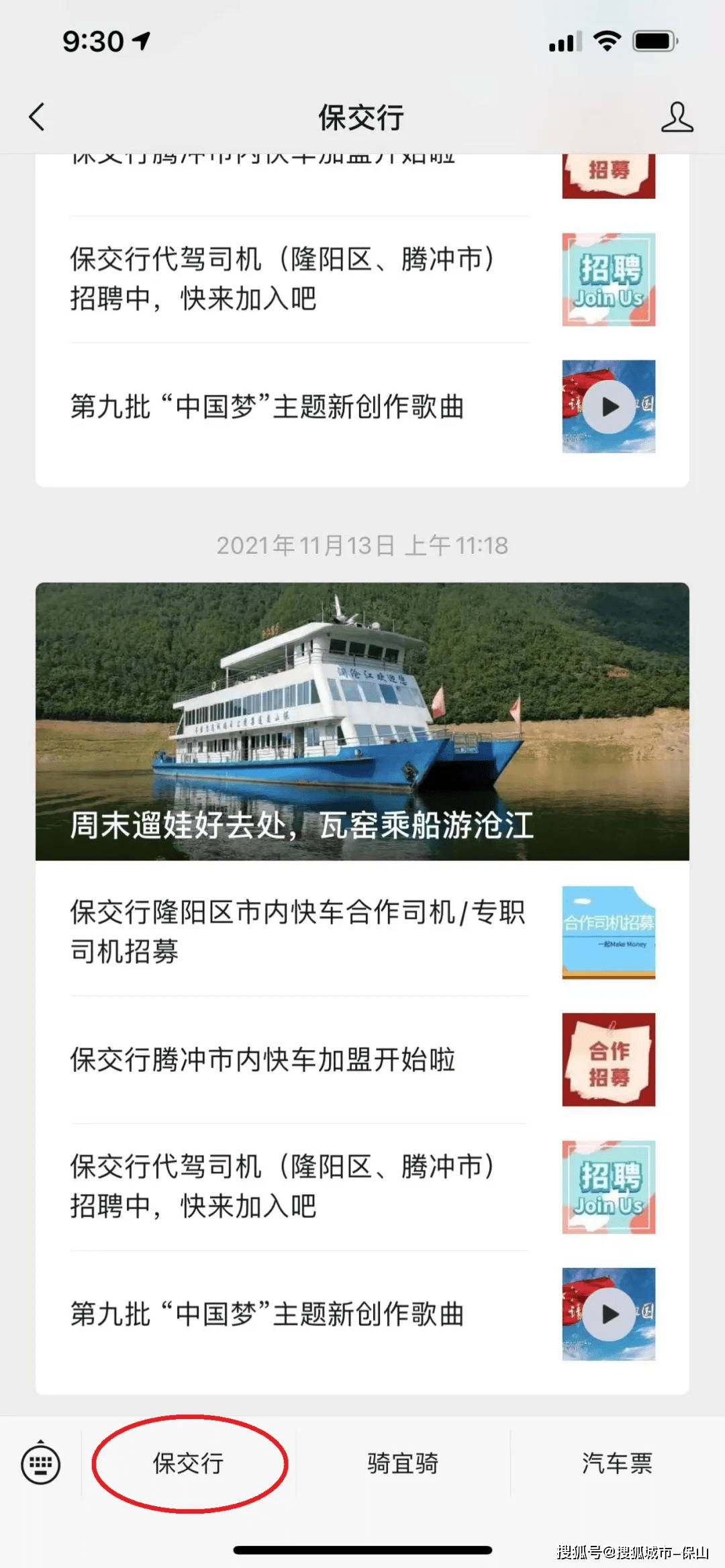Tap the 保交行 chat title
725x1568 pixels.
click(362, 118)
